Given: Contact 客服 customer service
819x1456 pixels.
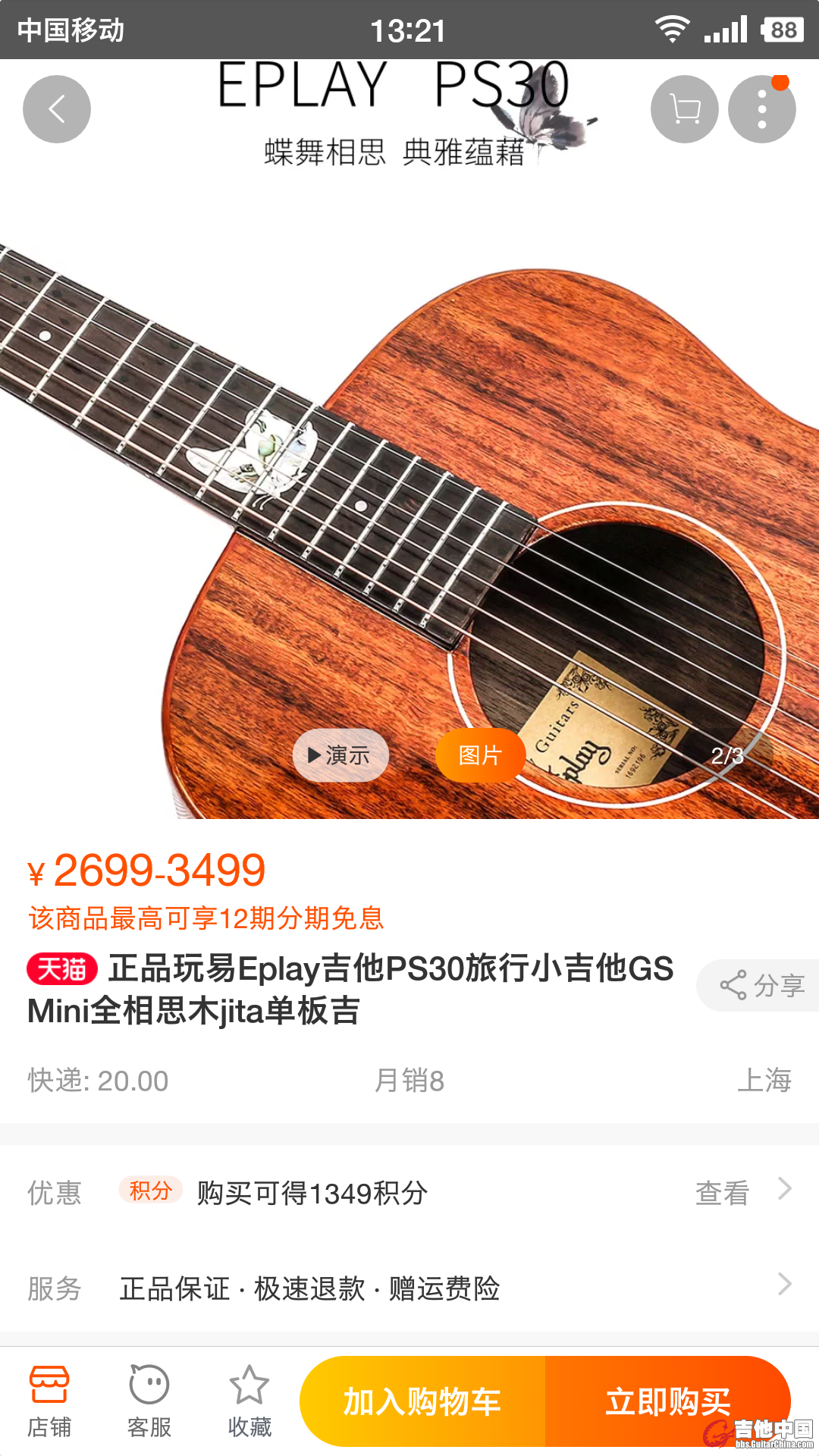Looking at the screenshot, I should [x=149, y=1401].
